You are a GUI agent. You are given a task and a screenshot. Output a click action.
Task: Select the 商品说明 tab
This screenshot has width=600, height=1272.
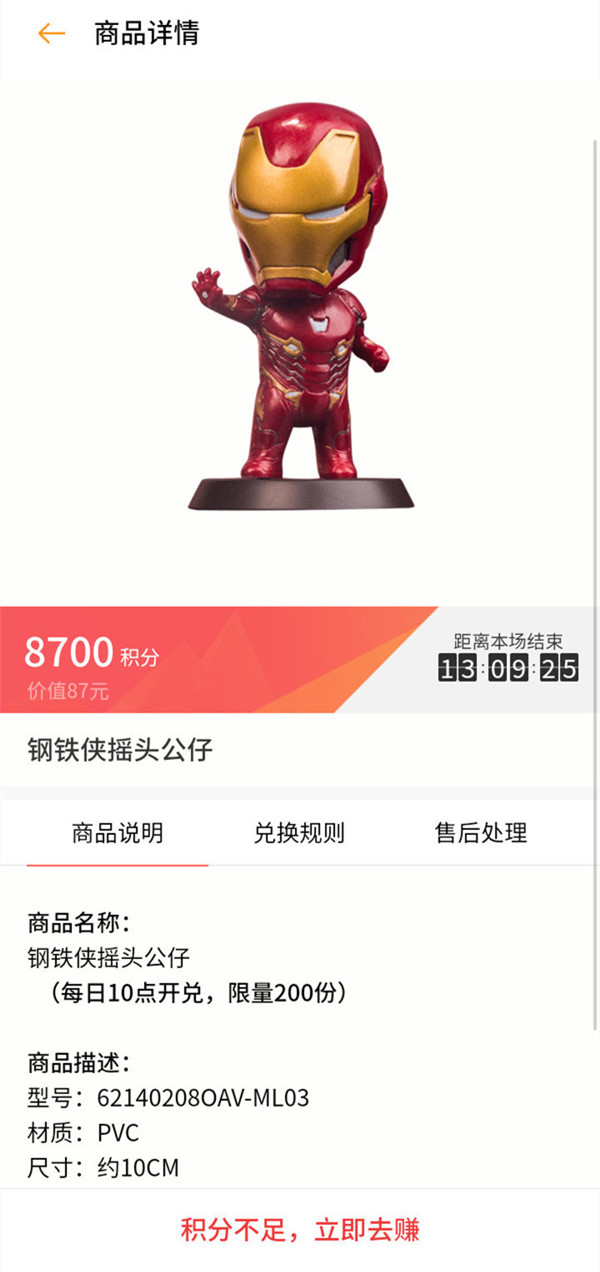tap(117, 832)
